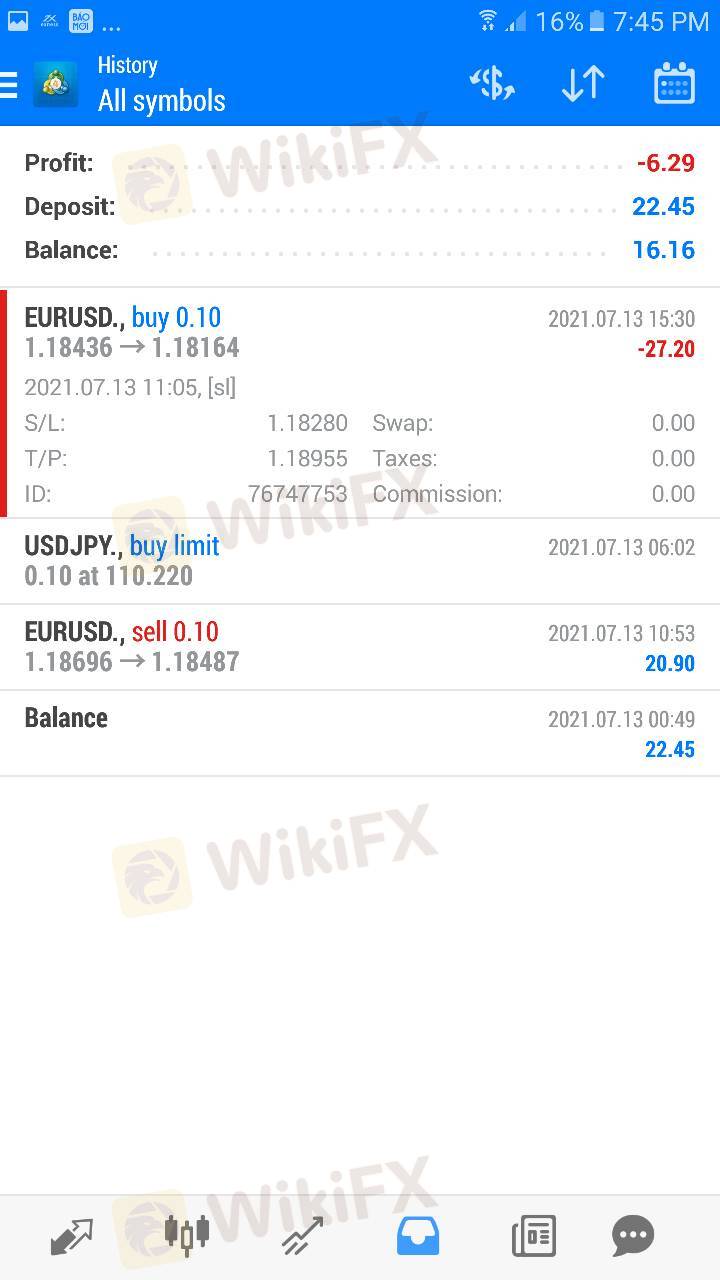Collapse the EURUSD buy 0.10 trade details

tap(360, 334)
